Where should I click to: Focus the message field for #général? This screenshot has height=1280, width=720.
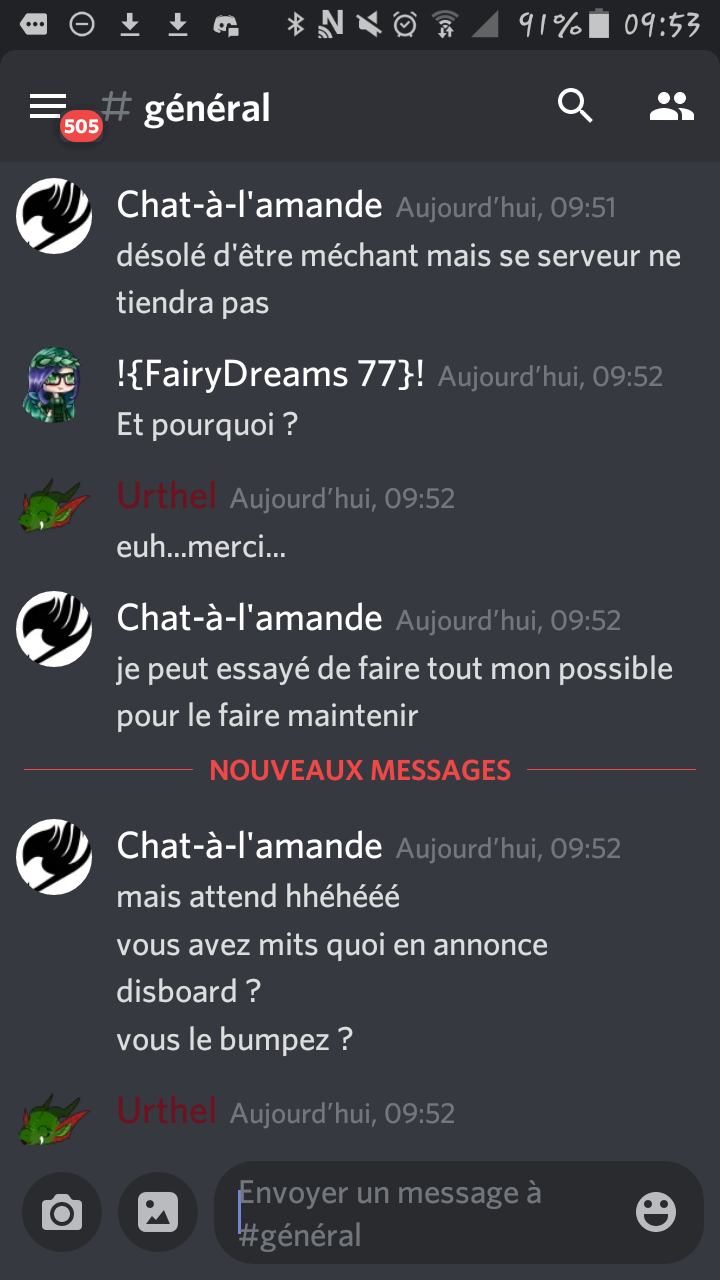430,1213
